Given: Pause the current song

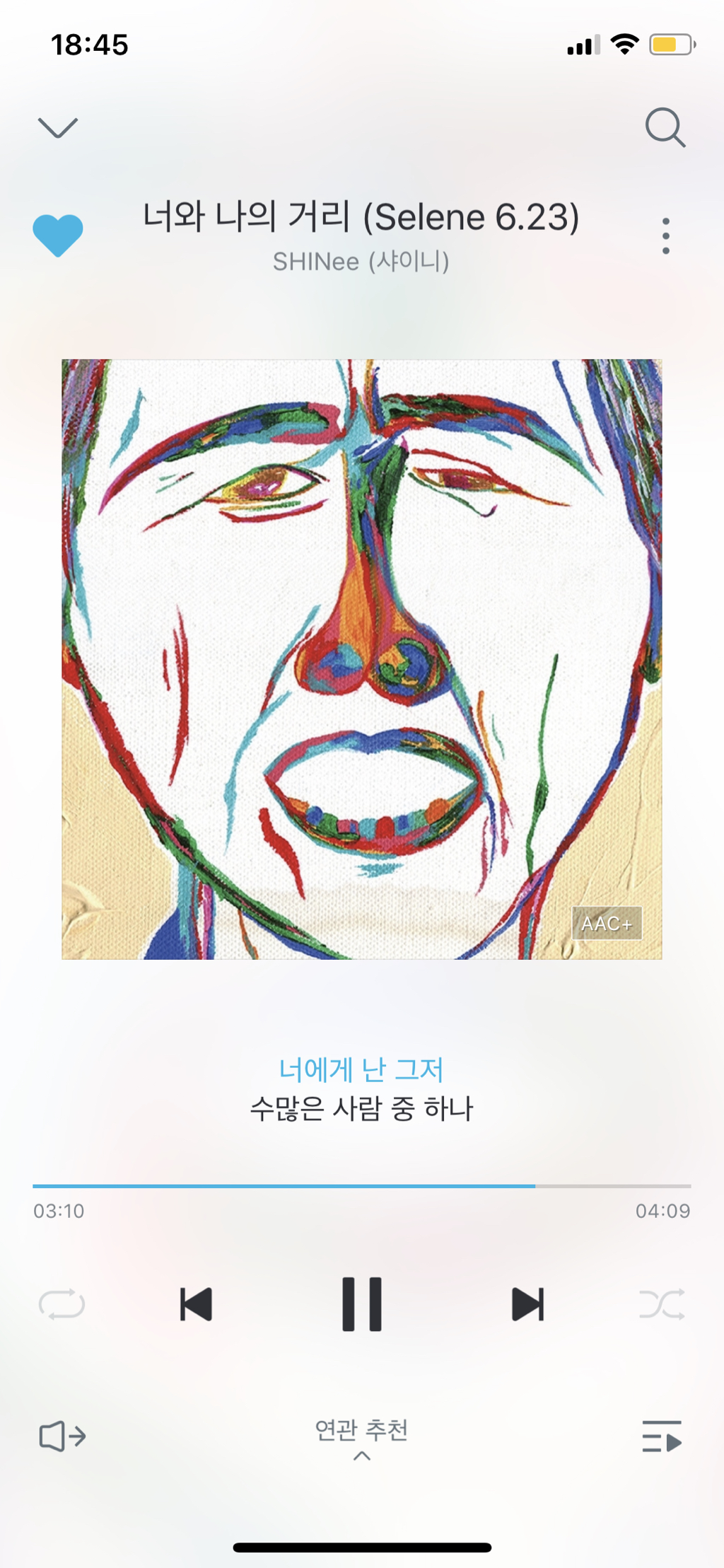Looking at the screenshot, I should [x=361, y=1305].
